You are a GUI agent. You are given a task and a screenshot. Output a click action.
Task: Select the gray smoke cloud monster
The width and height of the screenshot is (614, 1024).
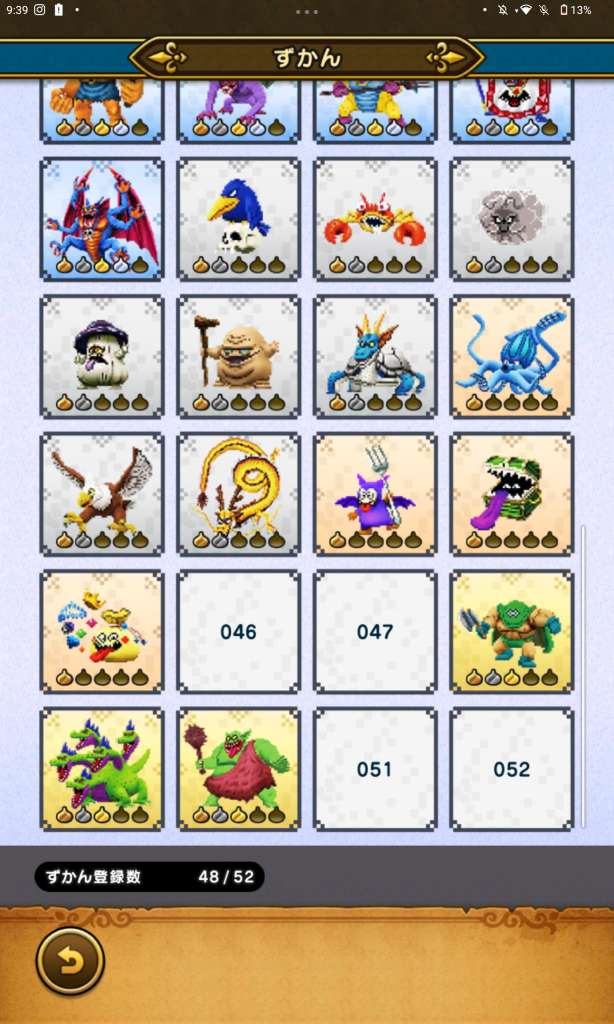click(x=512, y=218)
